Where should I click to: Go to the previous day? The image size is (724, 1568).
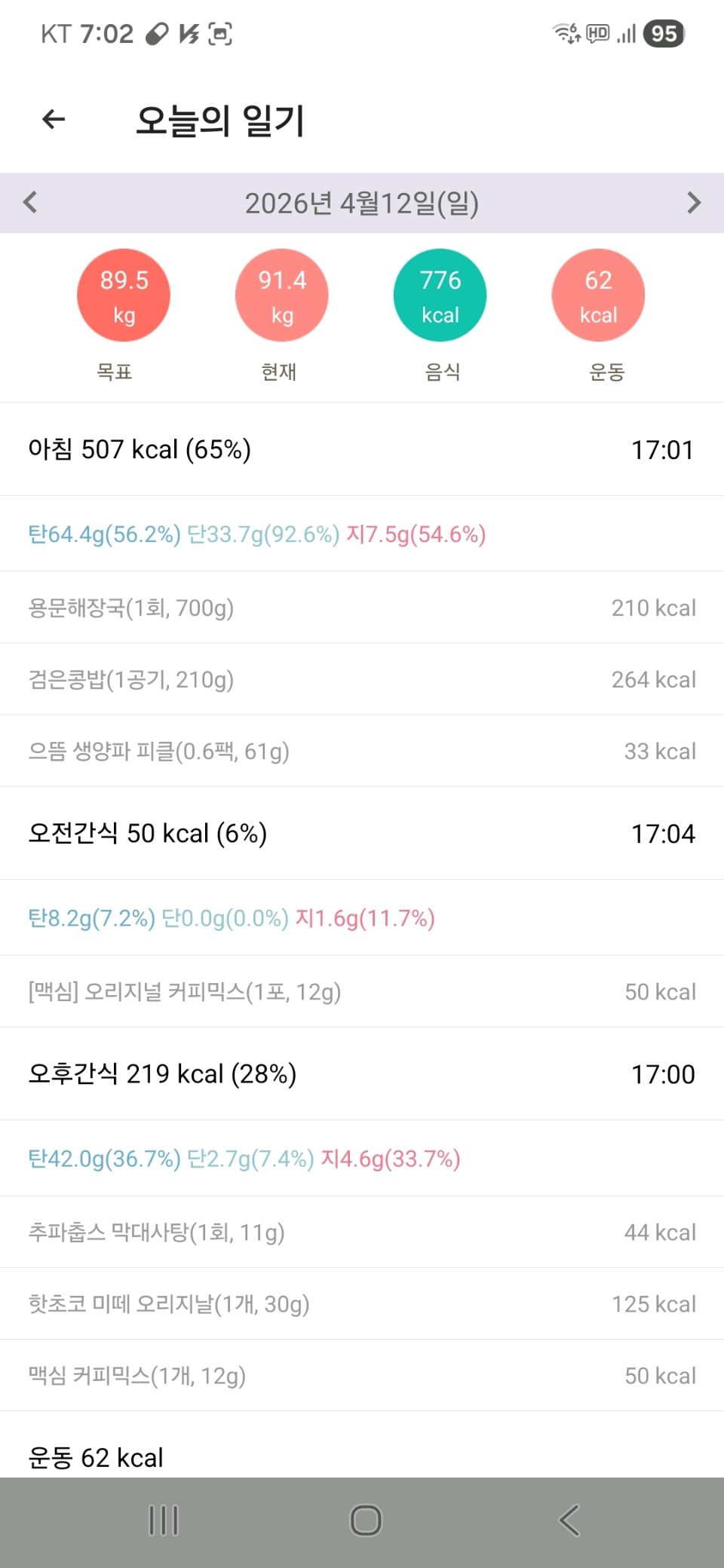click(30, 202)
